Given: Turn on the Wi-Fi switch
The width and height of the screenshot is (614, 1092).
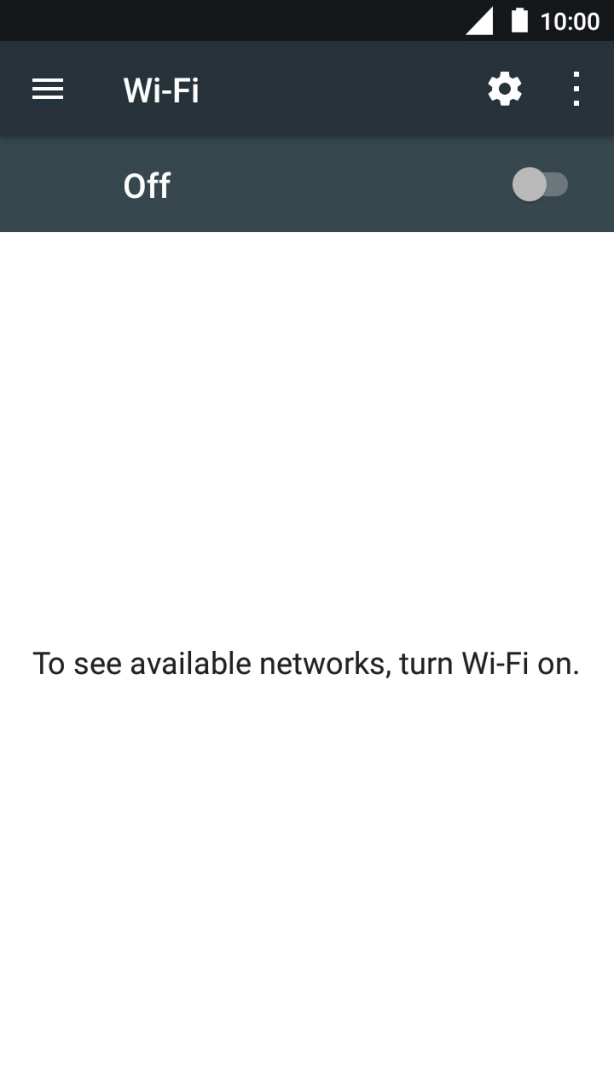Looking at the screenshot, I should [540, 185].
